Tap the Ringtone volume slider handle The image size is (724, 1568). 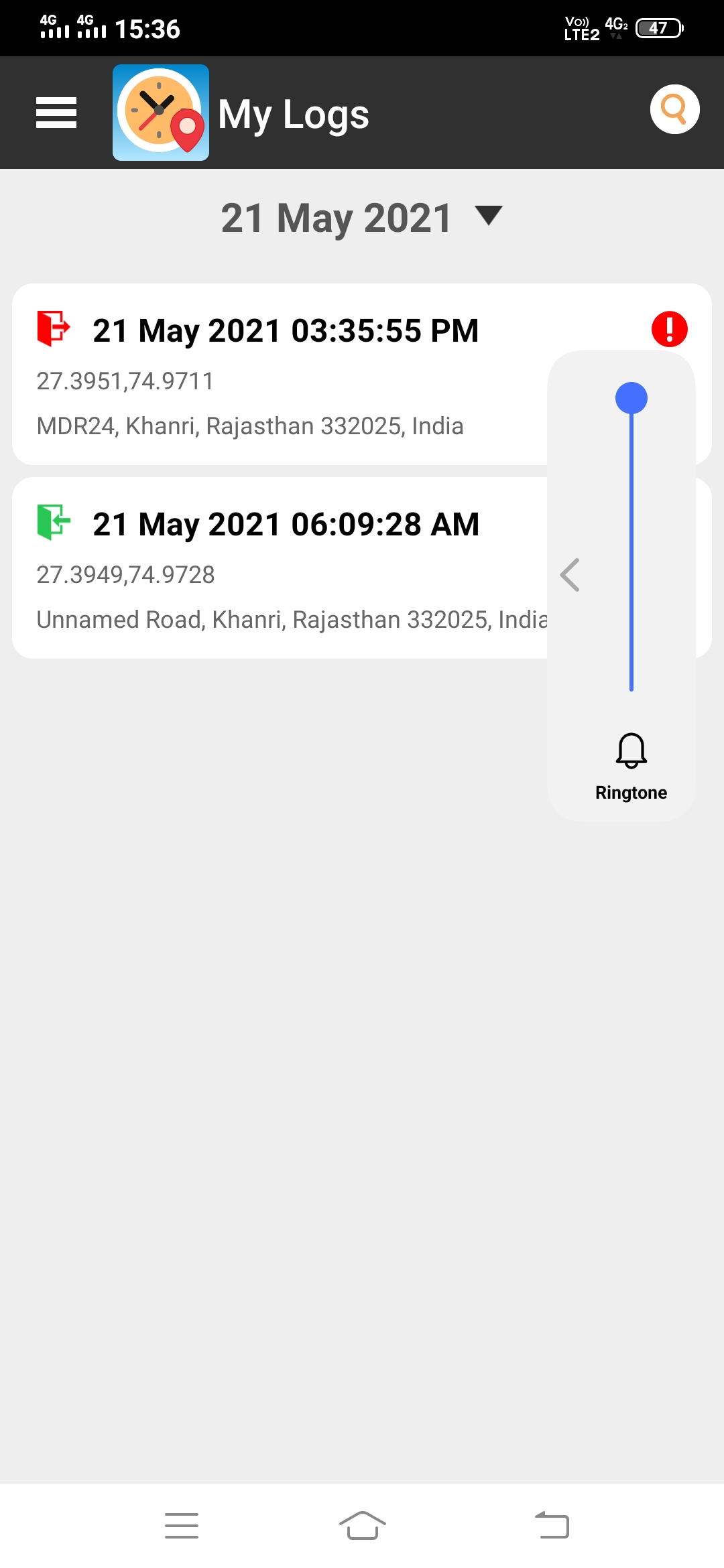(x=631, y=398)
